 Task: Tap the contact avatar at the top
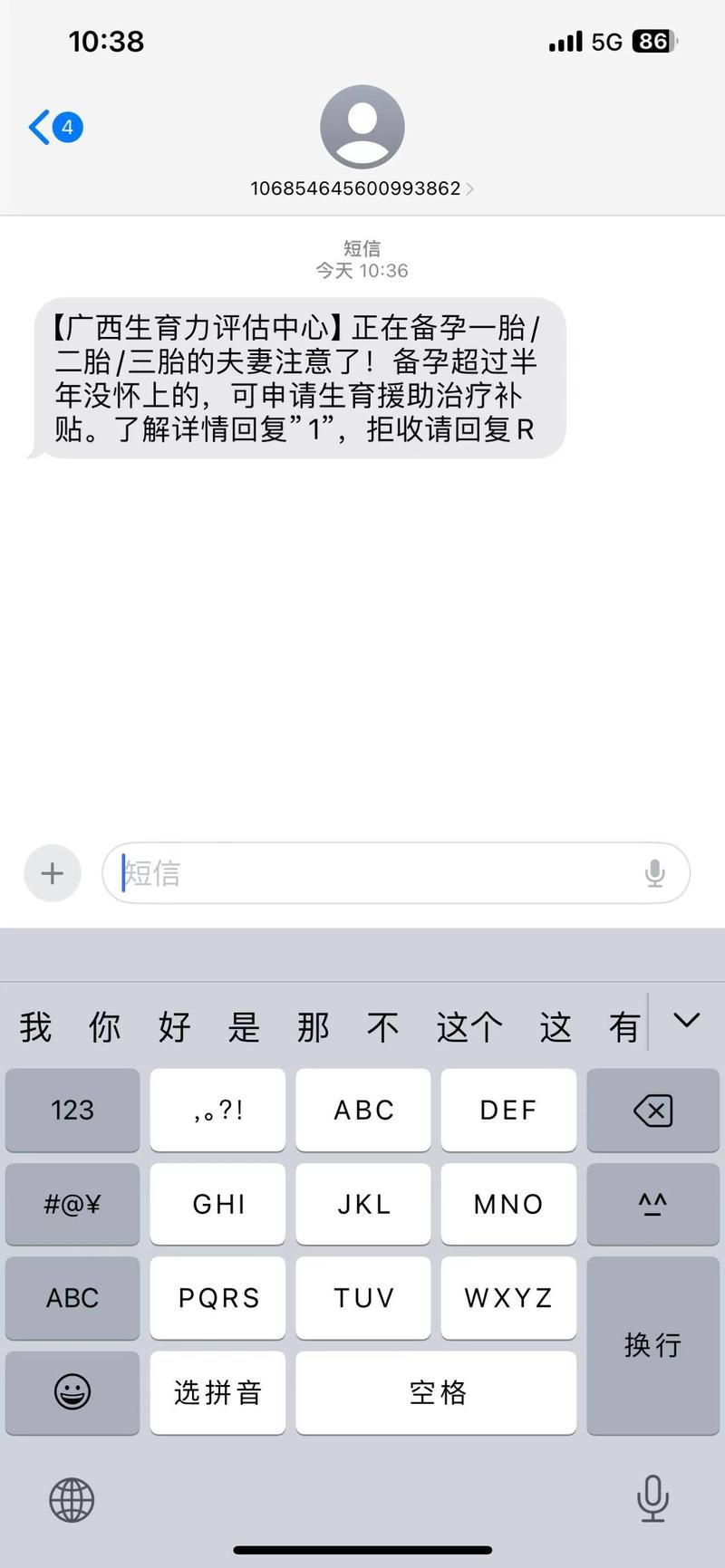coord(362,127)
